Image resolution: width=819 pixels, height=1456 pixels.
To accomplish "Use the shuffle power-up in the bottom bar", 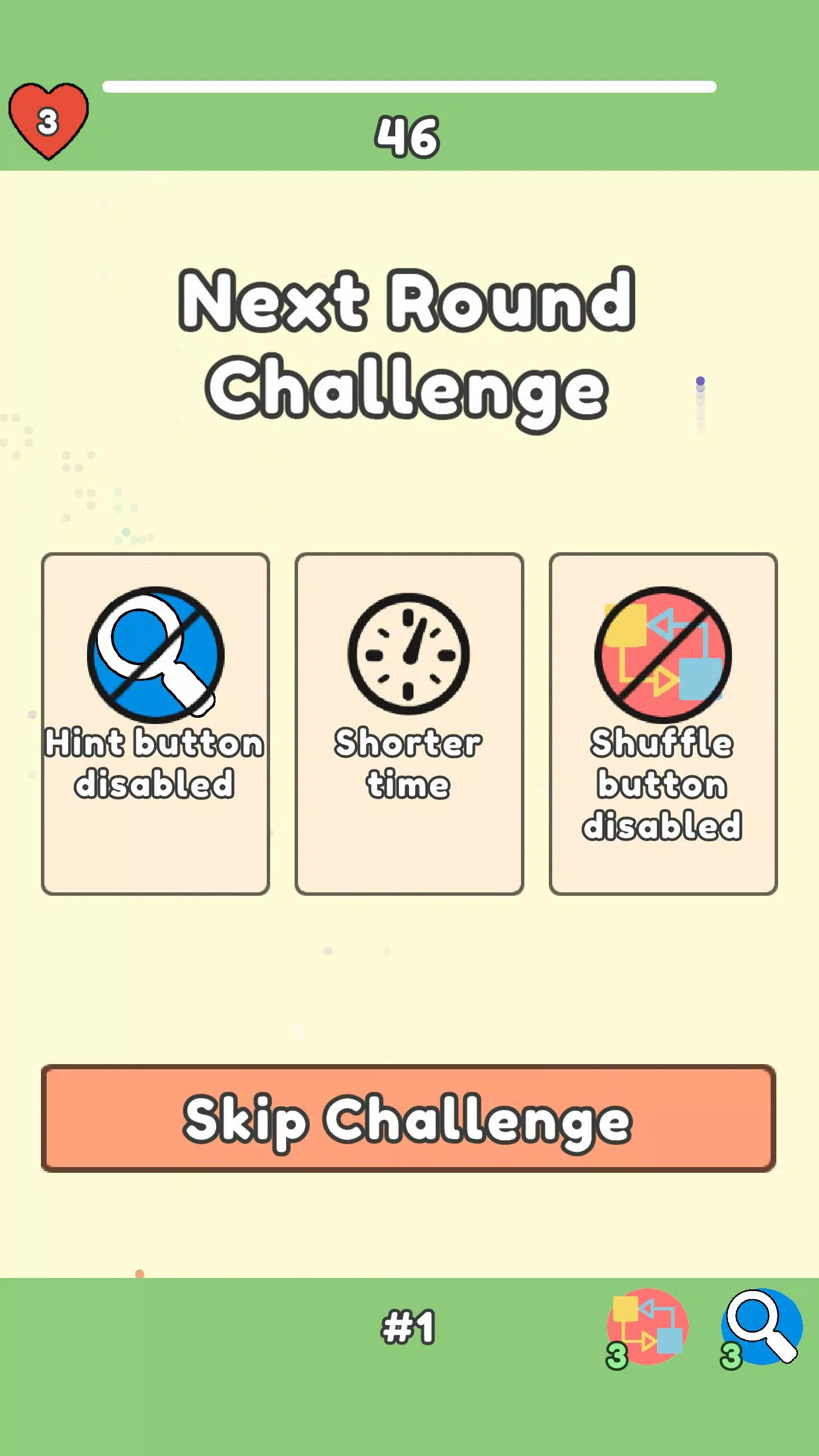I will [x=647, y=1326].
